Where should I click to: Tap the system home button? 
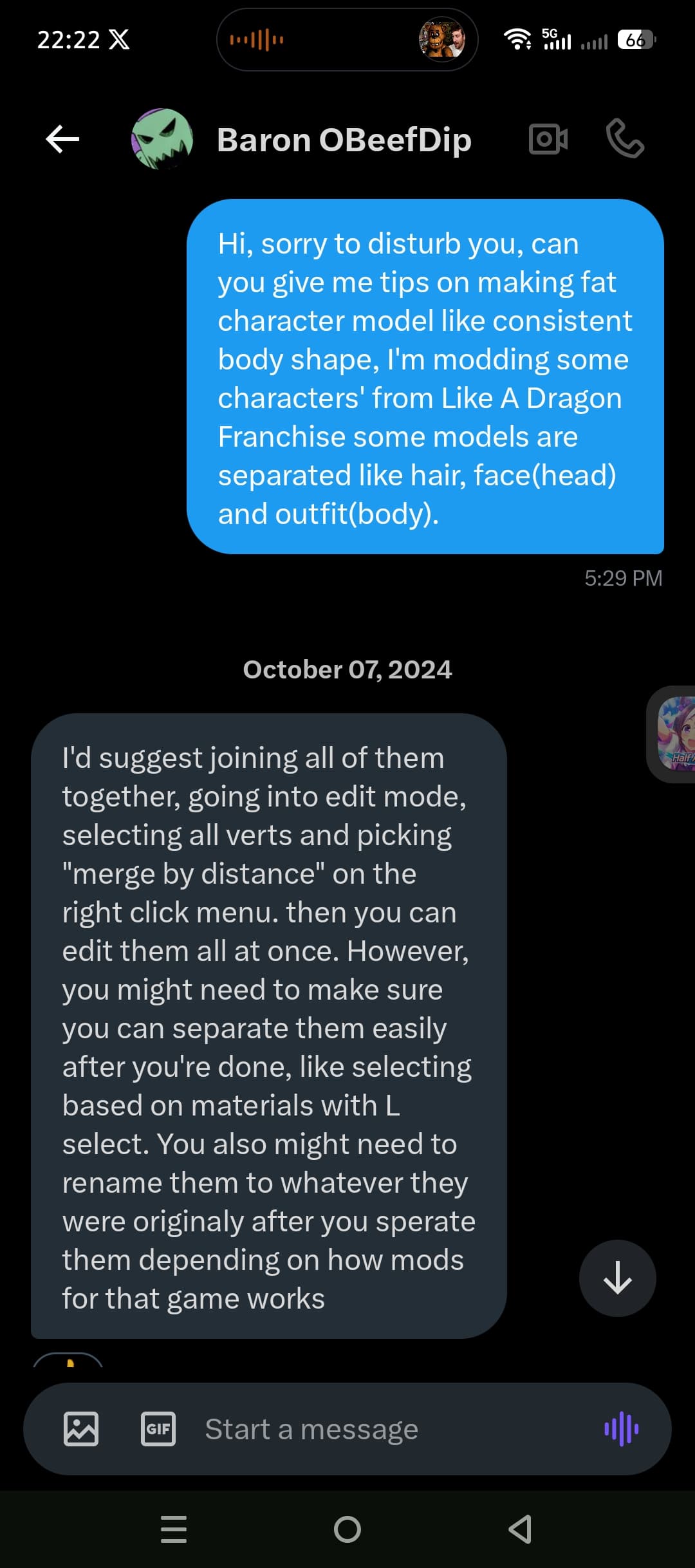coord(347,1529)
